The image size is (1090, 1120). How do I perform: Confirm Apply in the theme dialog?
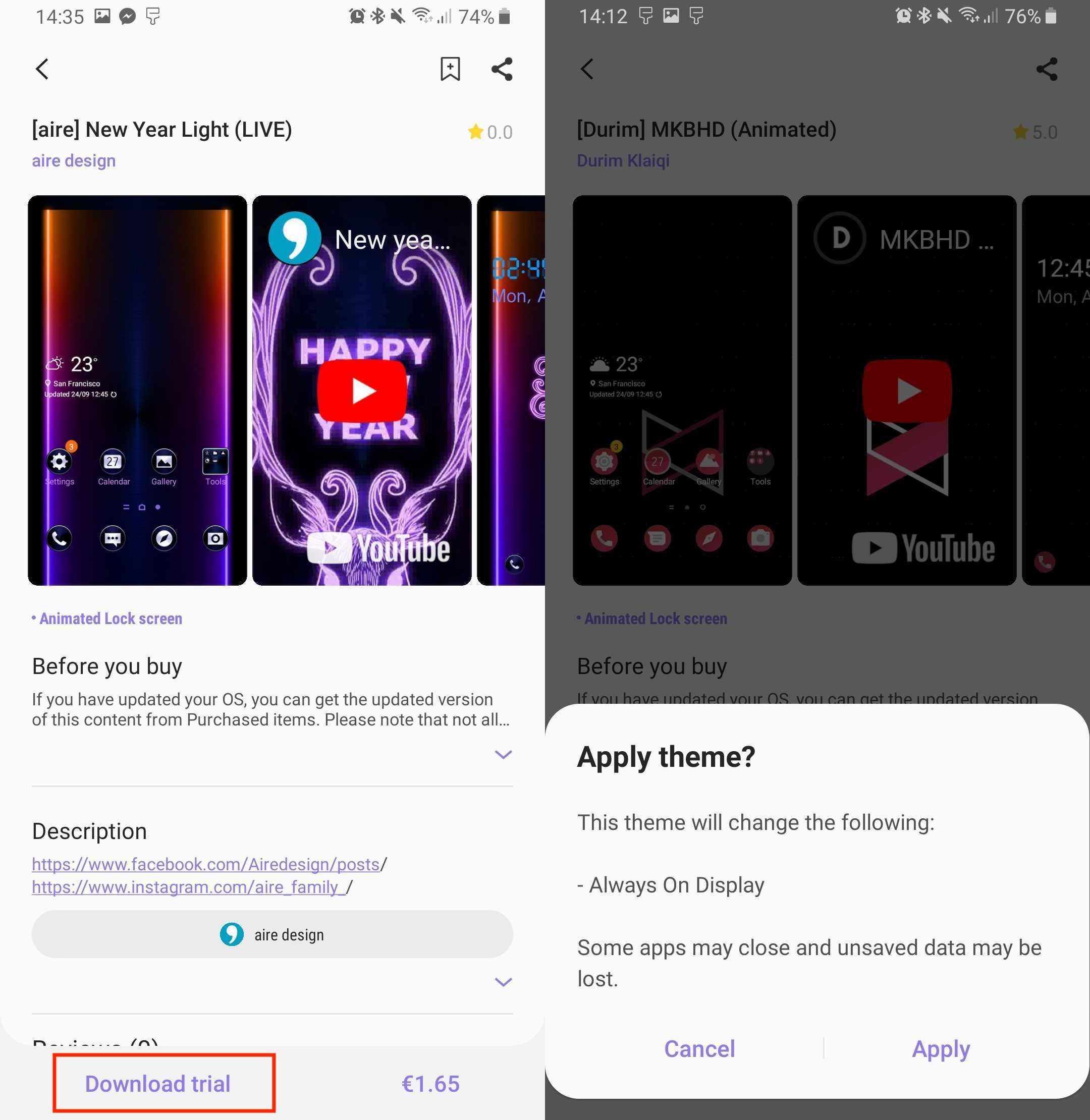(941, 1049)
